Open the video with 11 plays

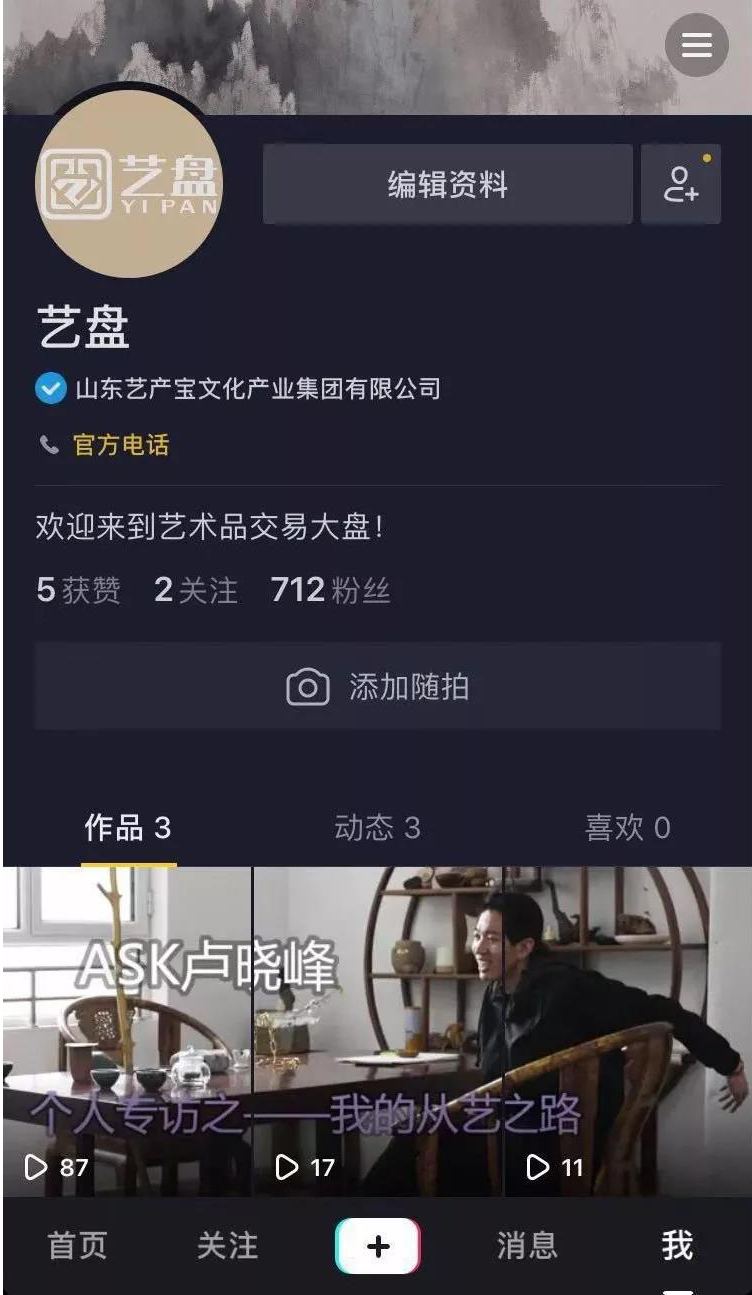pos(627,1030)
